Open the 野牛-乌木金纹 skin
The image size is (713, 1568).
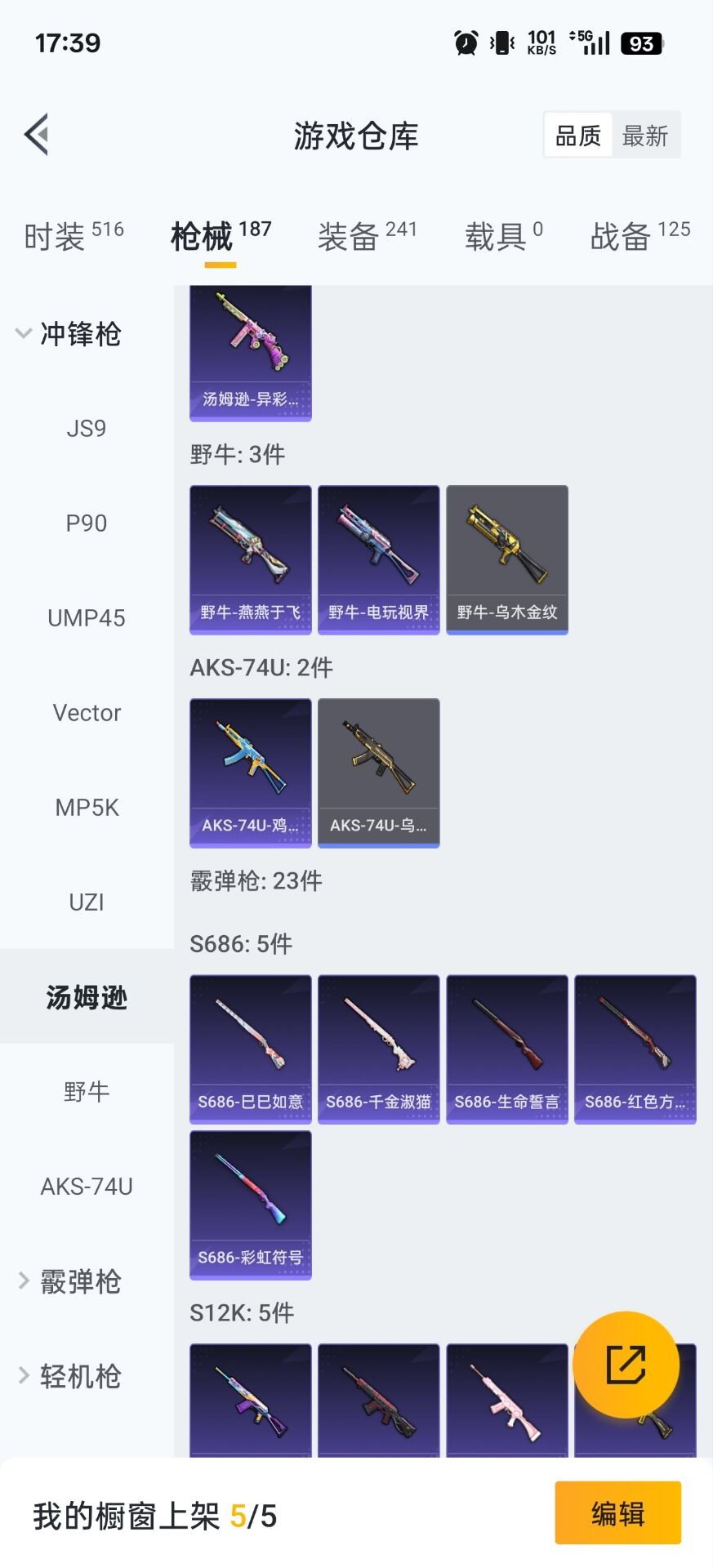point(506,559)
